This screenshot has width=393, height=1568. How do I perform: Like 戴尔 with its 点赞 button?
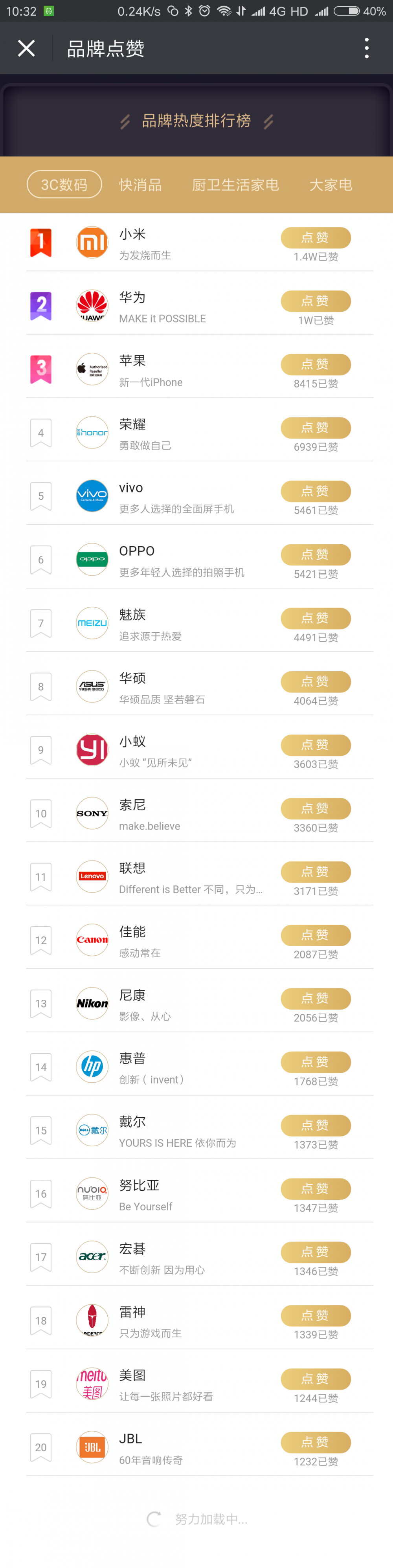(315, 1125)
